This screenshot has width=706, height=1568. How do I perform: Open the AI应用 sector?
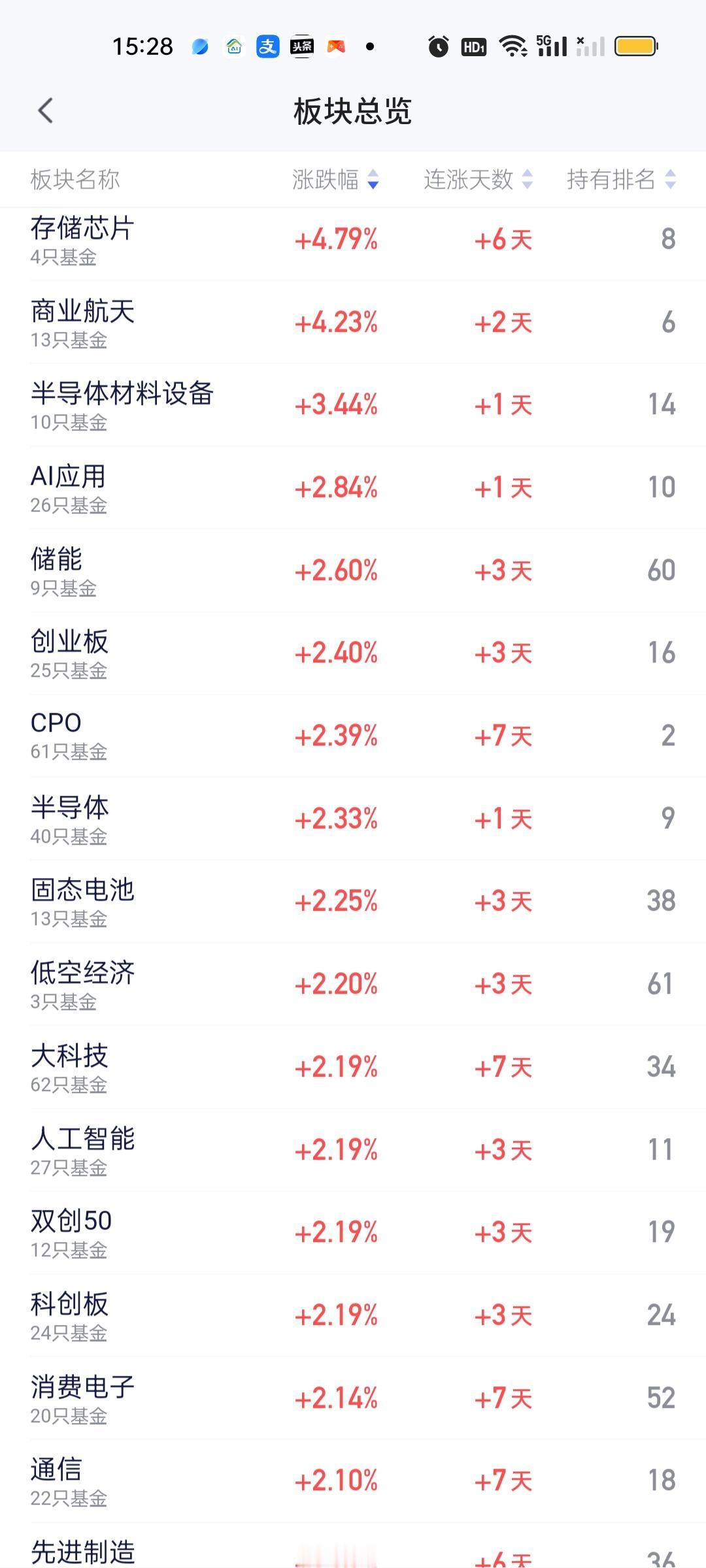[x=68, y=487]
